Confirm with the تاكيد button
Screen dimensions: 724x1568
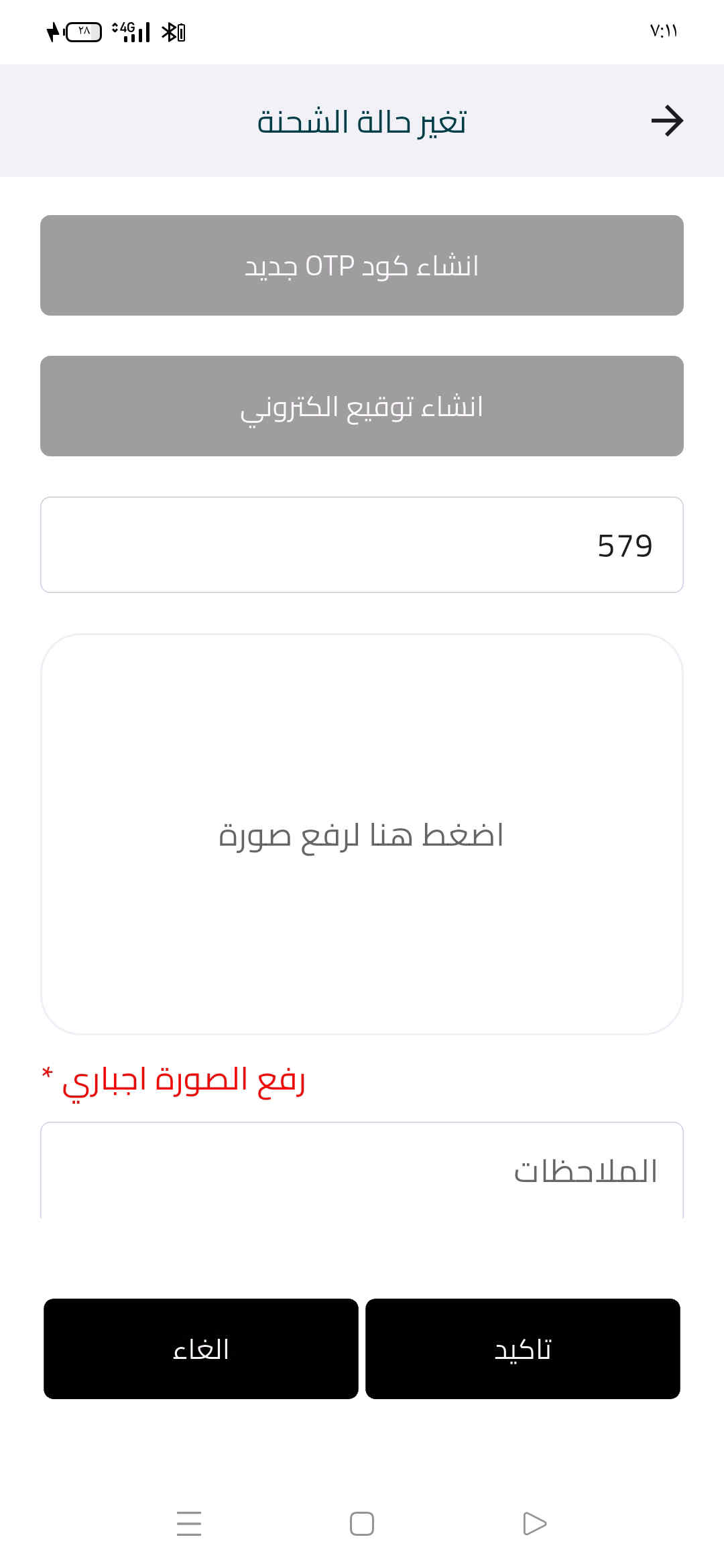tap(523, 1349)
